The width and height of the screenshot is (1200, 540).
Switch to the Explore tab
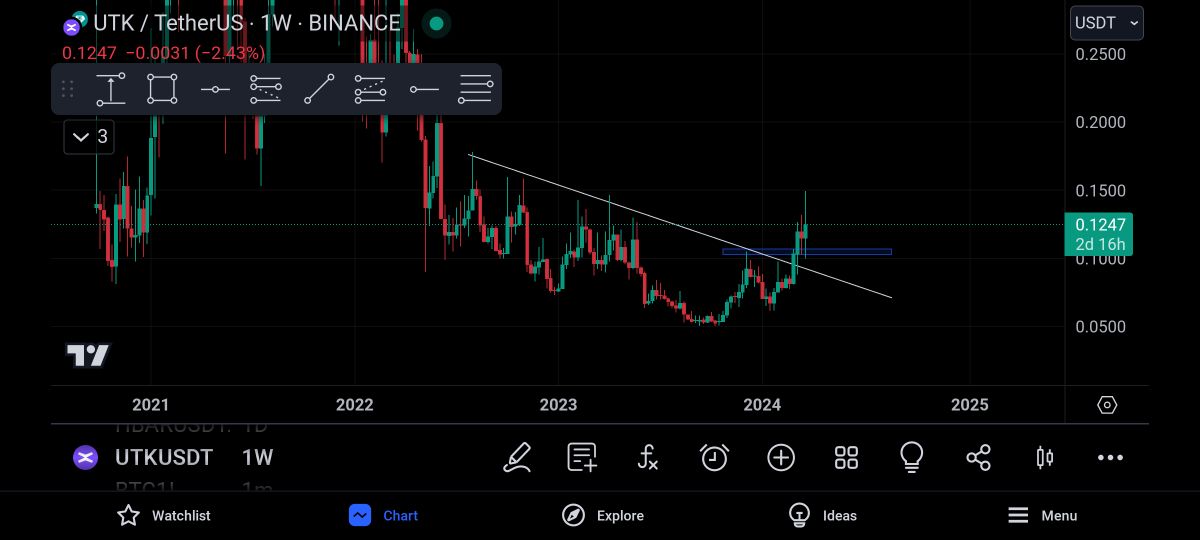603,515
